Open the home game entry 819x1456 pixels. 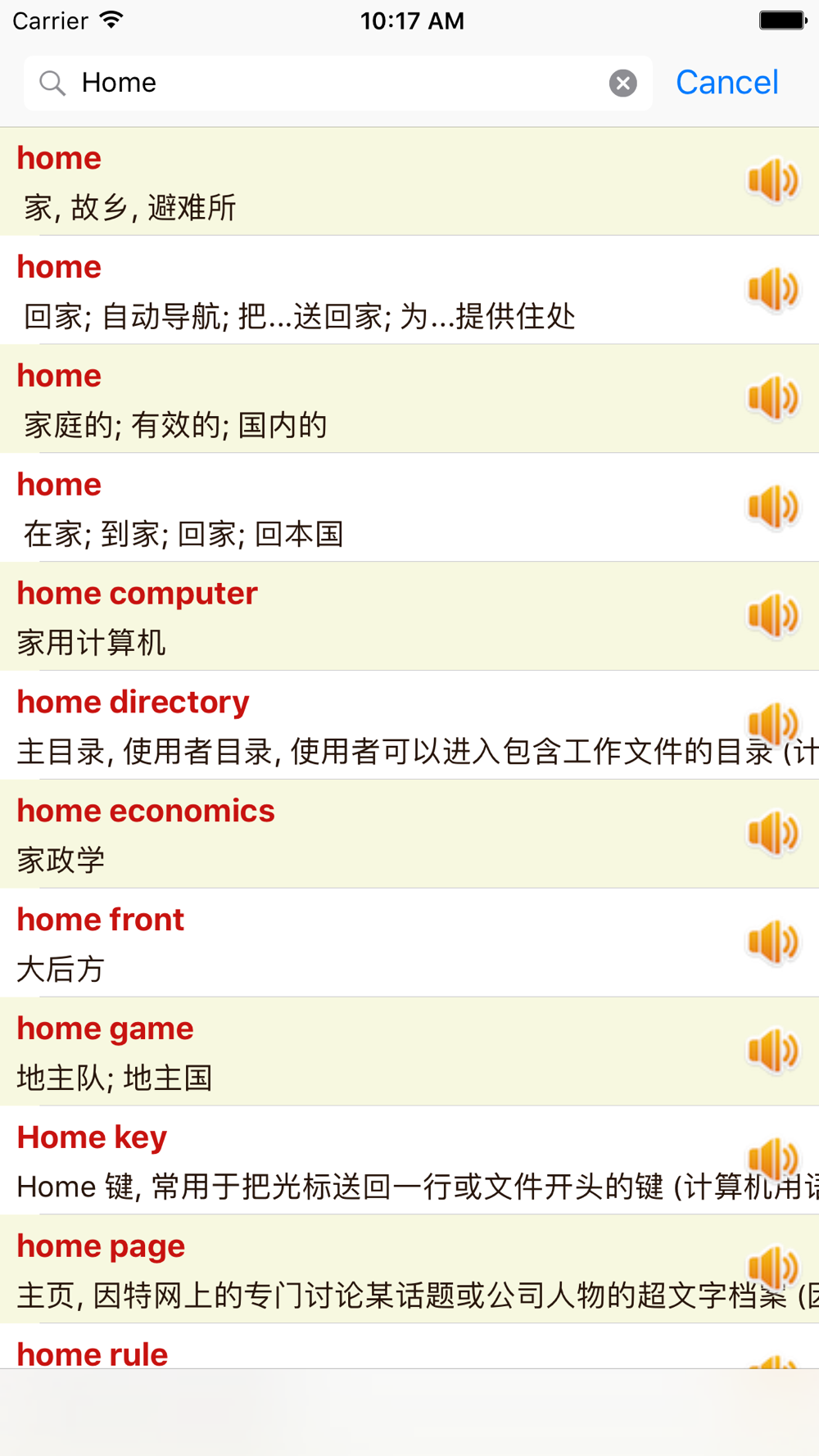[x=409, y=1051]
